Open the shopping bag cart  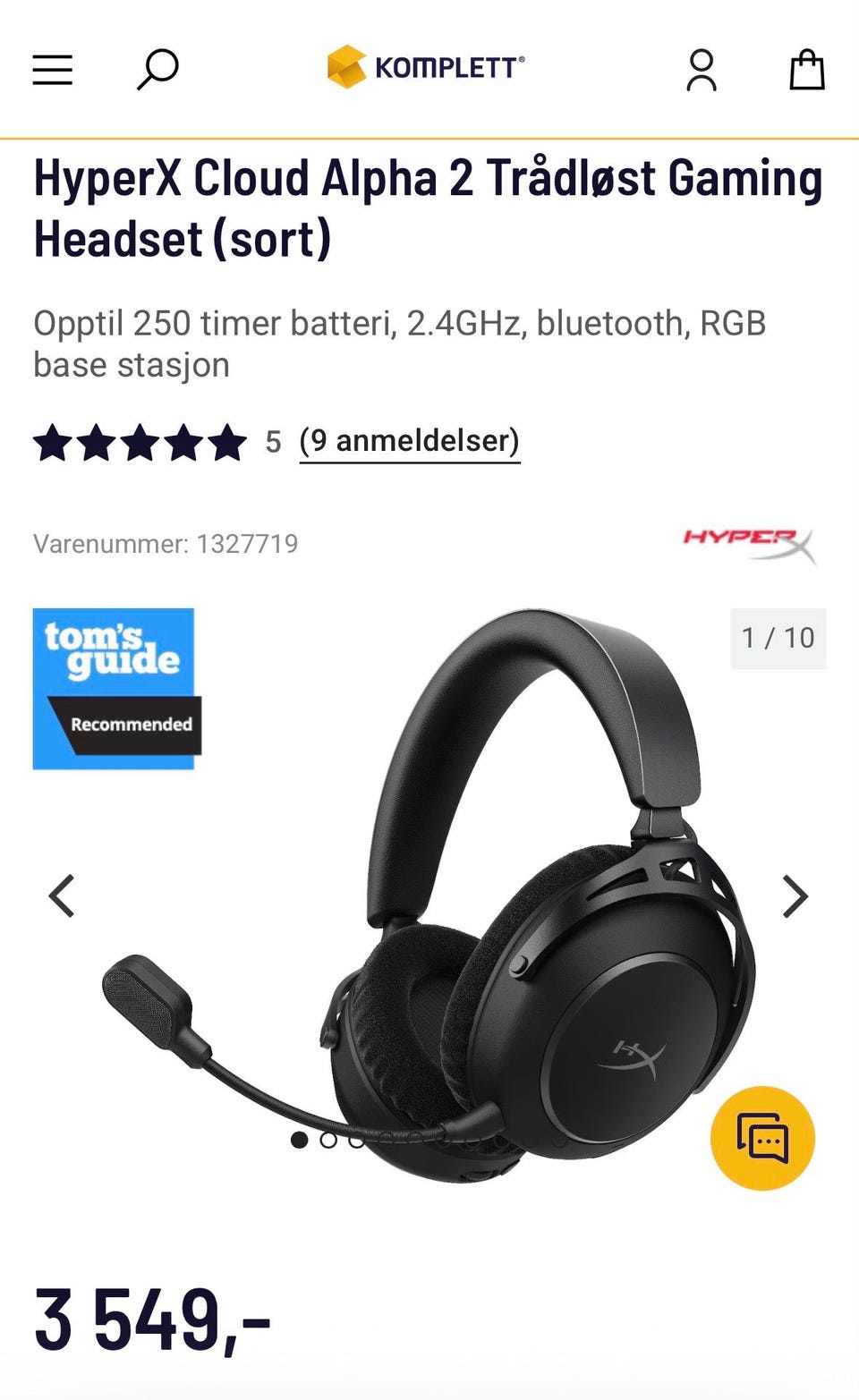806,69
